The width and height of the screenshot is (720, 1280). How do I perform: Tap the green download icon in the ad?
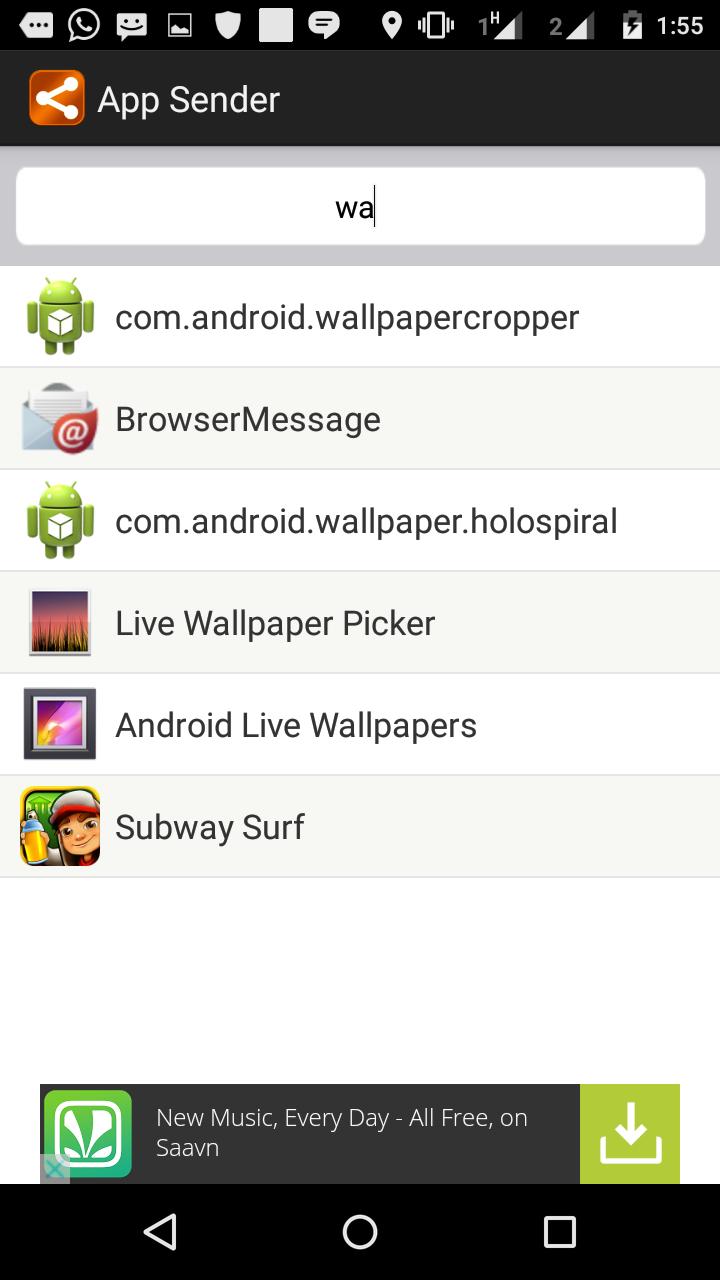(630, 1133)
